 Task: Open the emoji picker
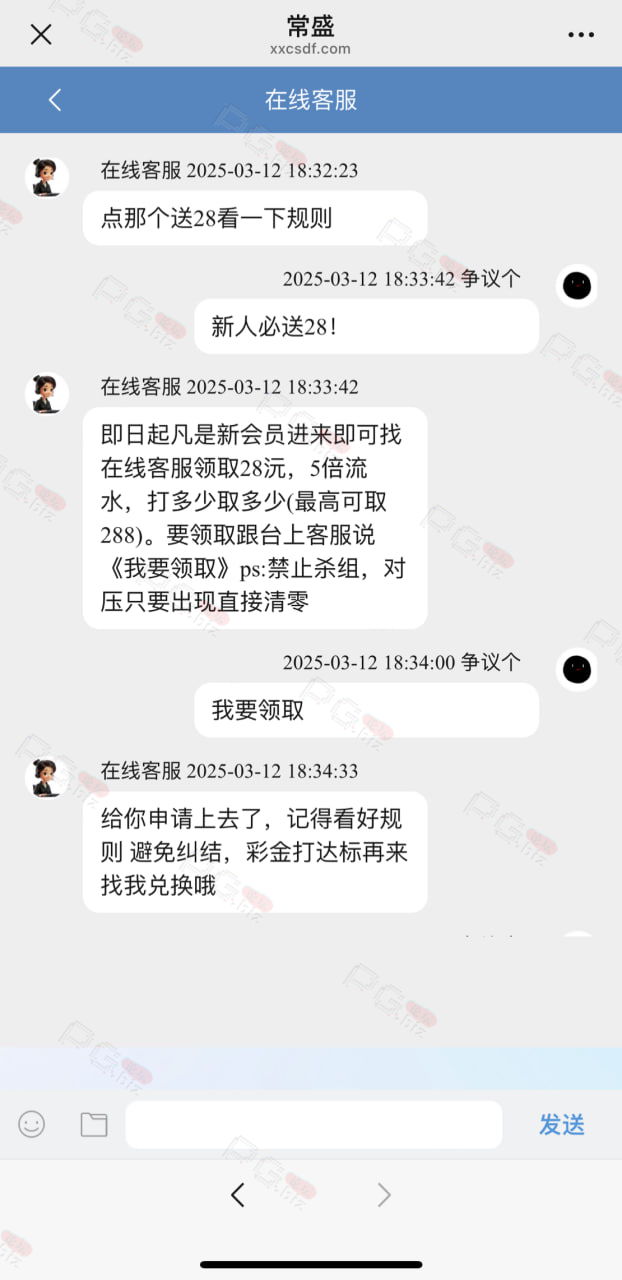32,1124
